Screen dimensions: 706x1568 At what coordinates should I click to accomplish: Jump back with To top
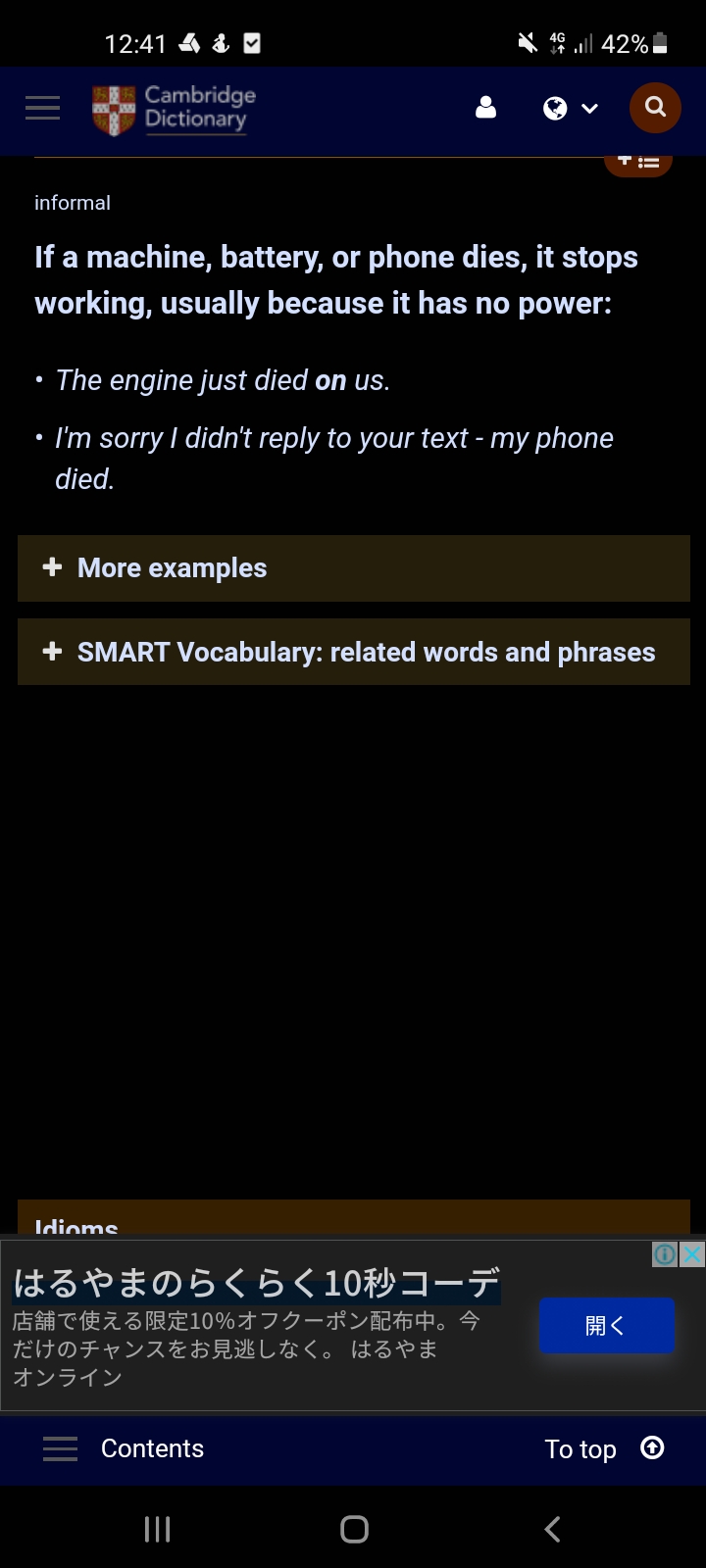[x=604, y=1448]
